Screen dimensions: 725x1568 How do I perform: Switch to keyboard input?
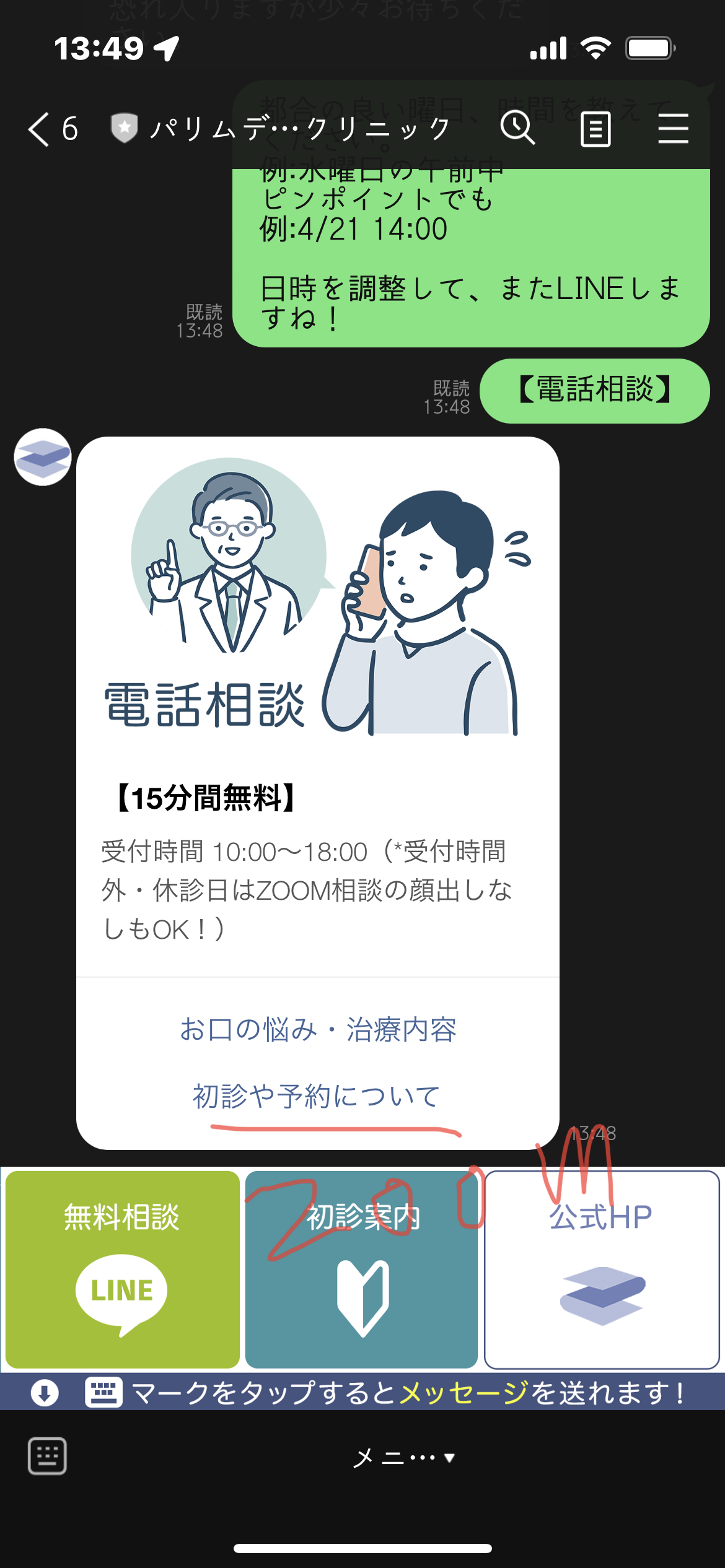(x=47, y=1456)
